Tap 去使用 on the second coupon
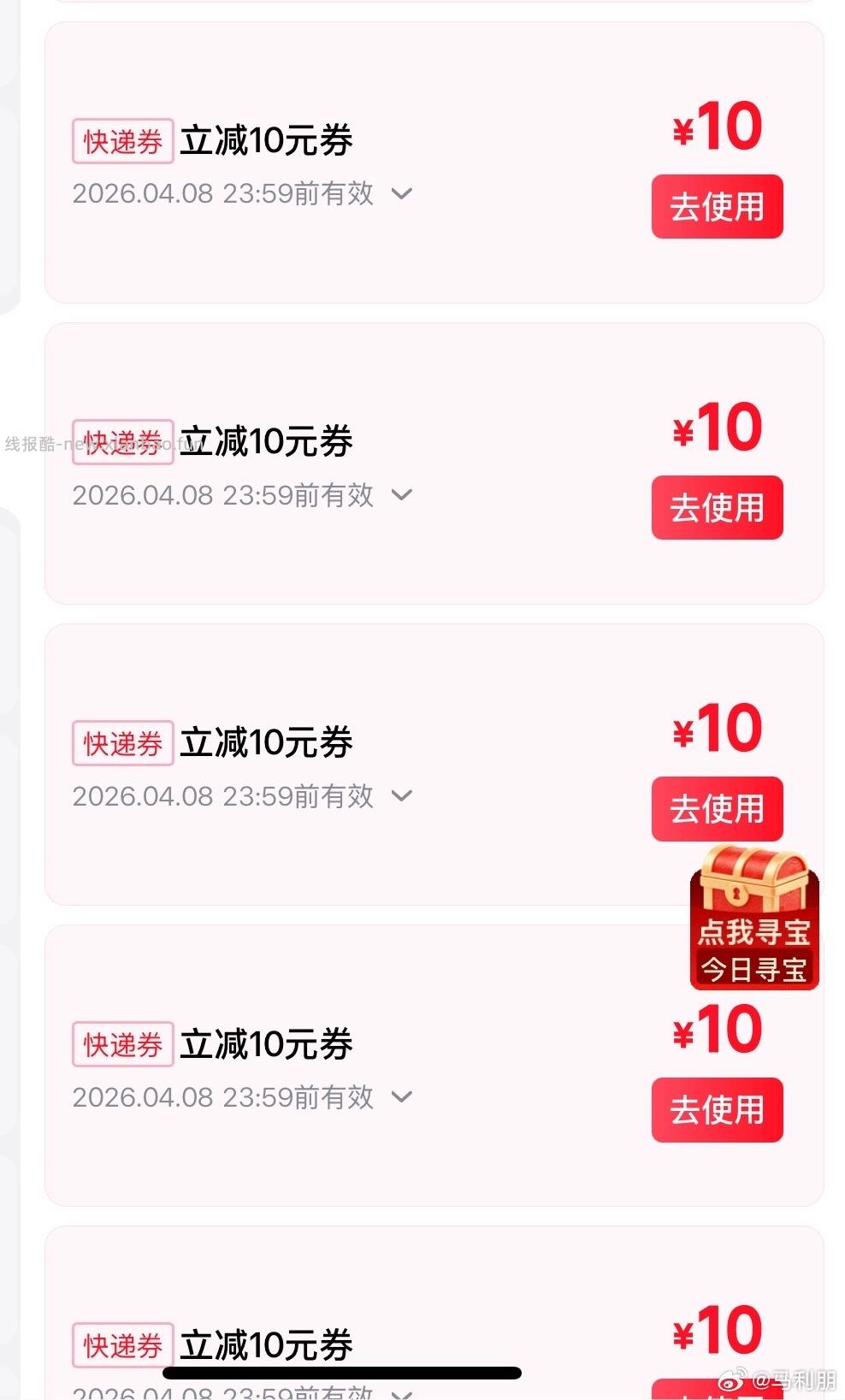The height and width of the screenshot is (1400, 845). (x=717, y=507)
